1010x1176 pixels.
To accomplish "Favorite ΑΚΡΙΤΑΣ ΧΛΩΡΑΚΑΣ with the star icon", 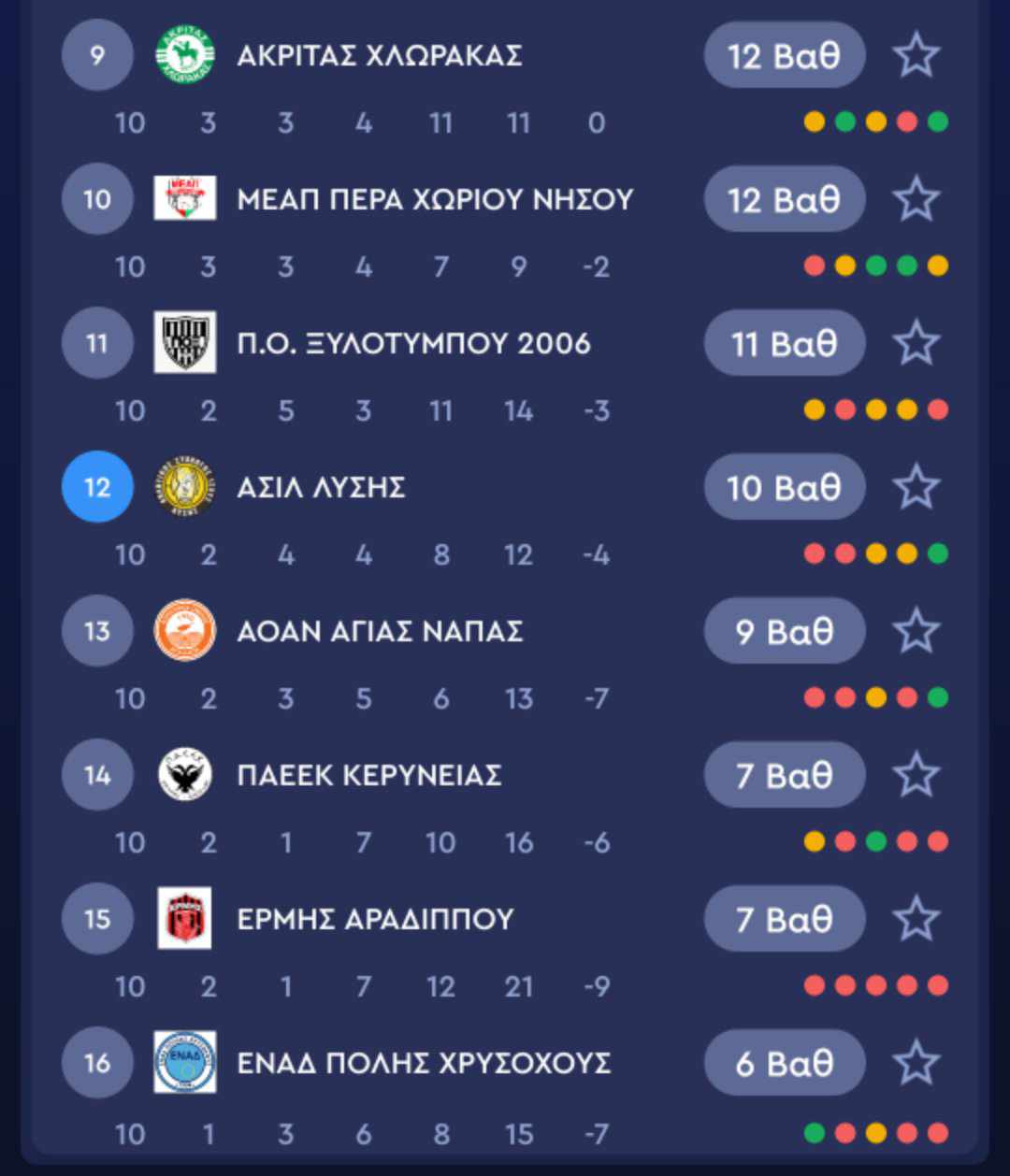I will point(916,55).
